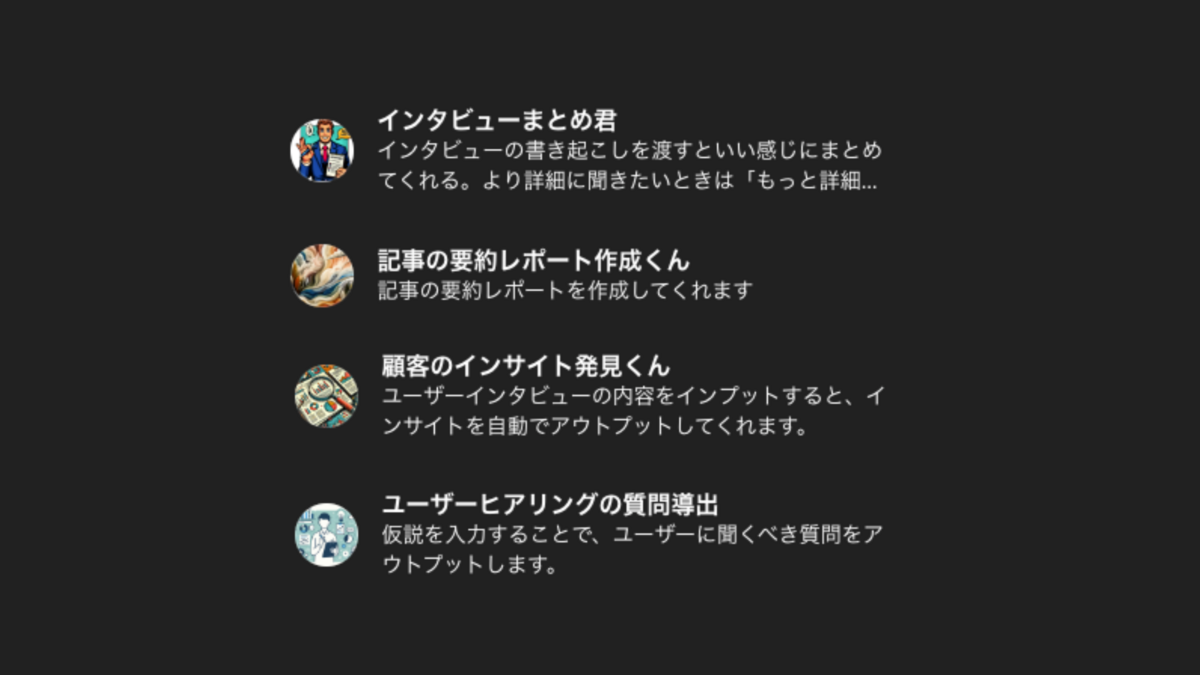Choose ユーザーヒアリングの質問導出
Viewport: 1200px width, 675px height.
click(x=587, y=533)
